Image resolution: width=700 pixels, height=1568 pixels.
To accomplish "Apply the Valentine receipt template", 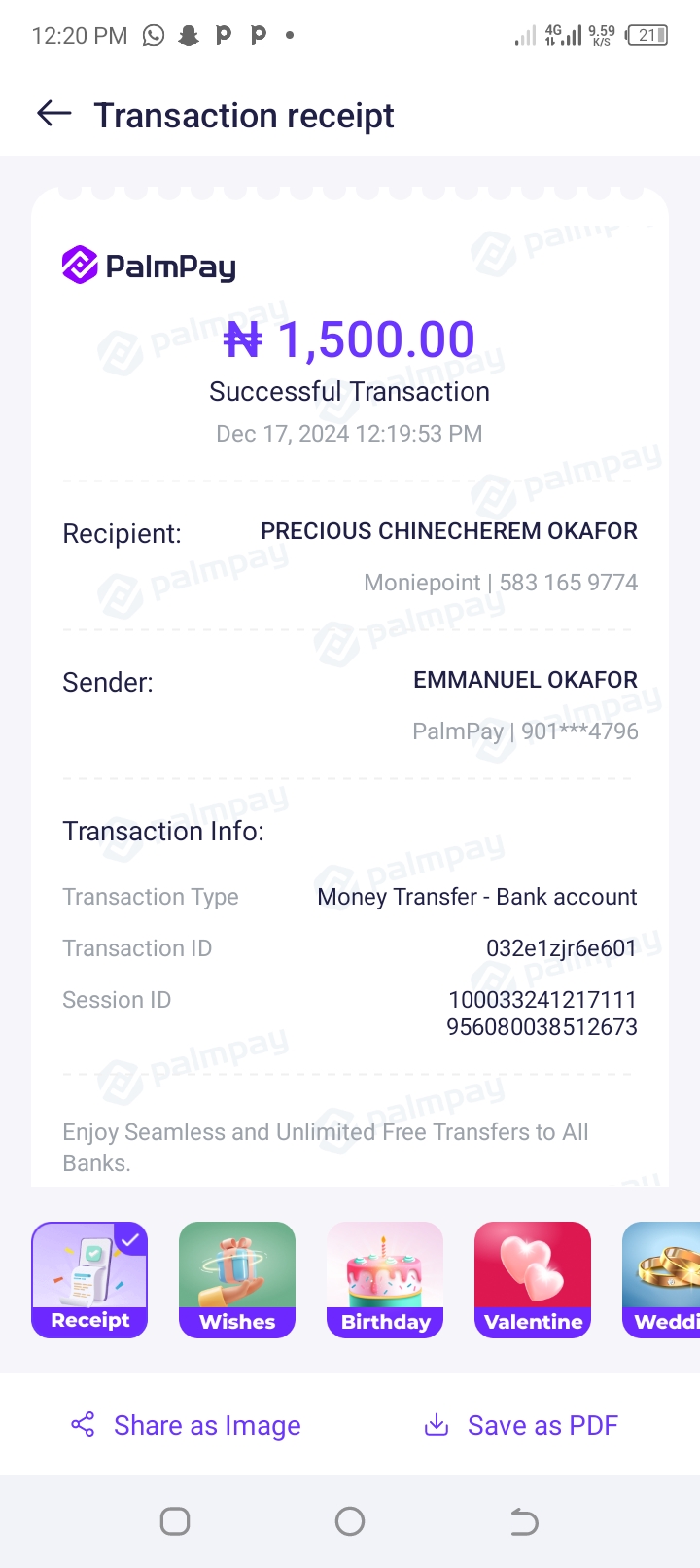I will pyautogui.click(x=533, y=1279).
